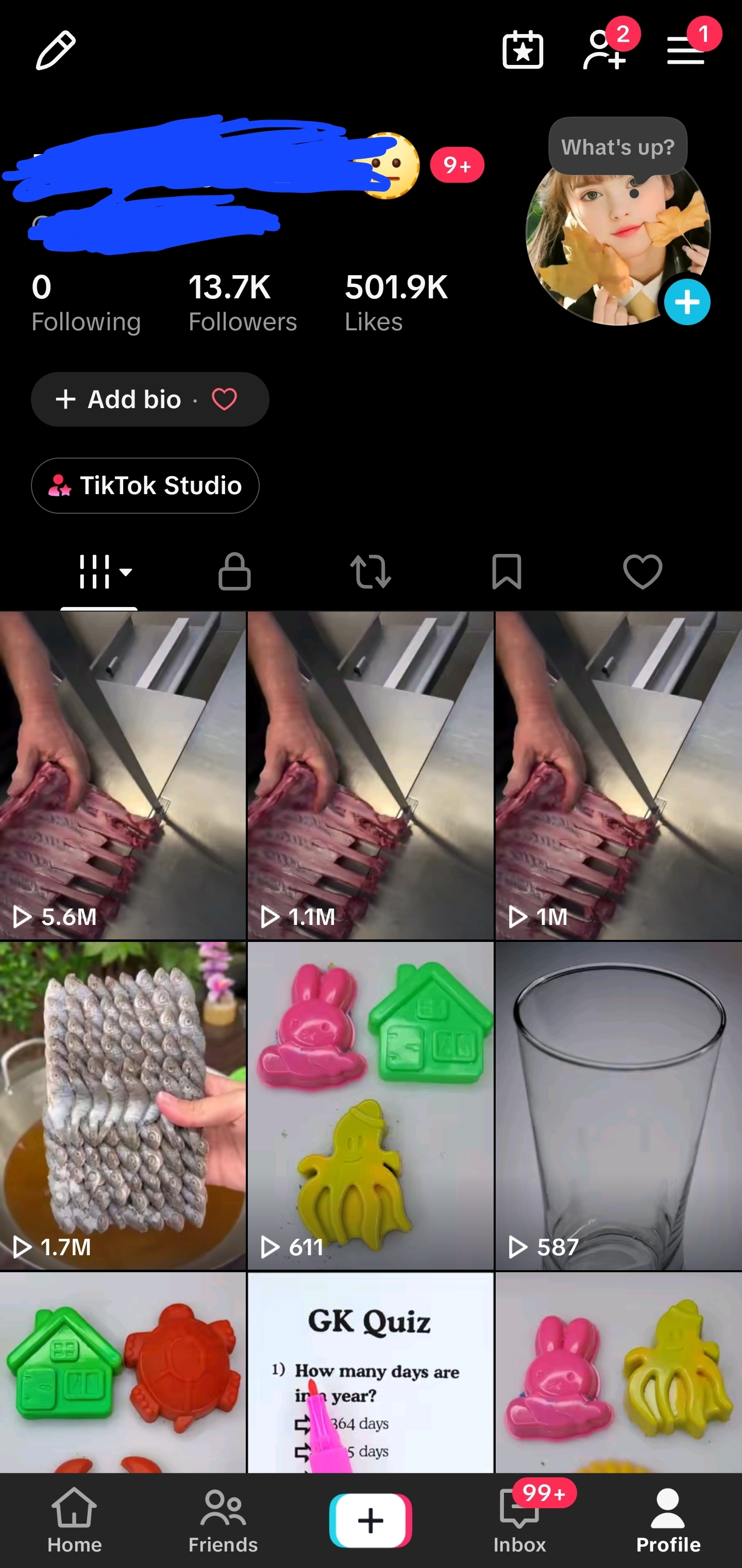Tap the What's up? note bubble

pos(617,147)
